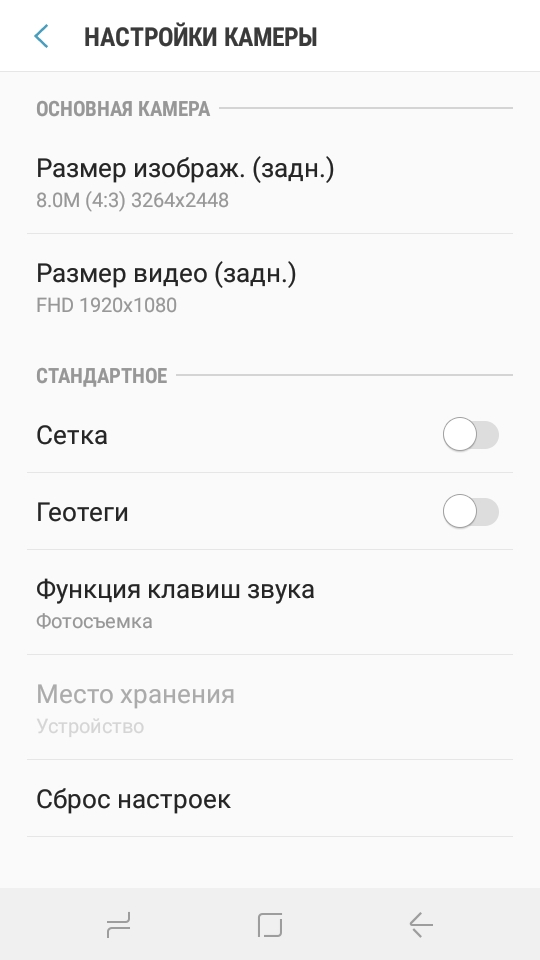Open recent apps from navigation bar

[119, 924]
